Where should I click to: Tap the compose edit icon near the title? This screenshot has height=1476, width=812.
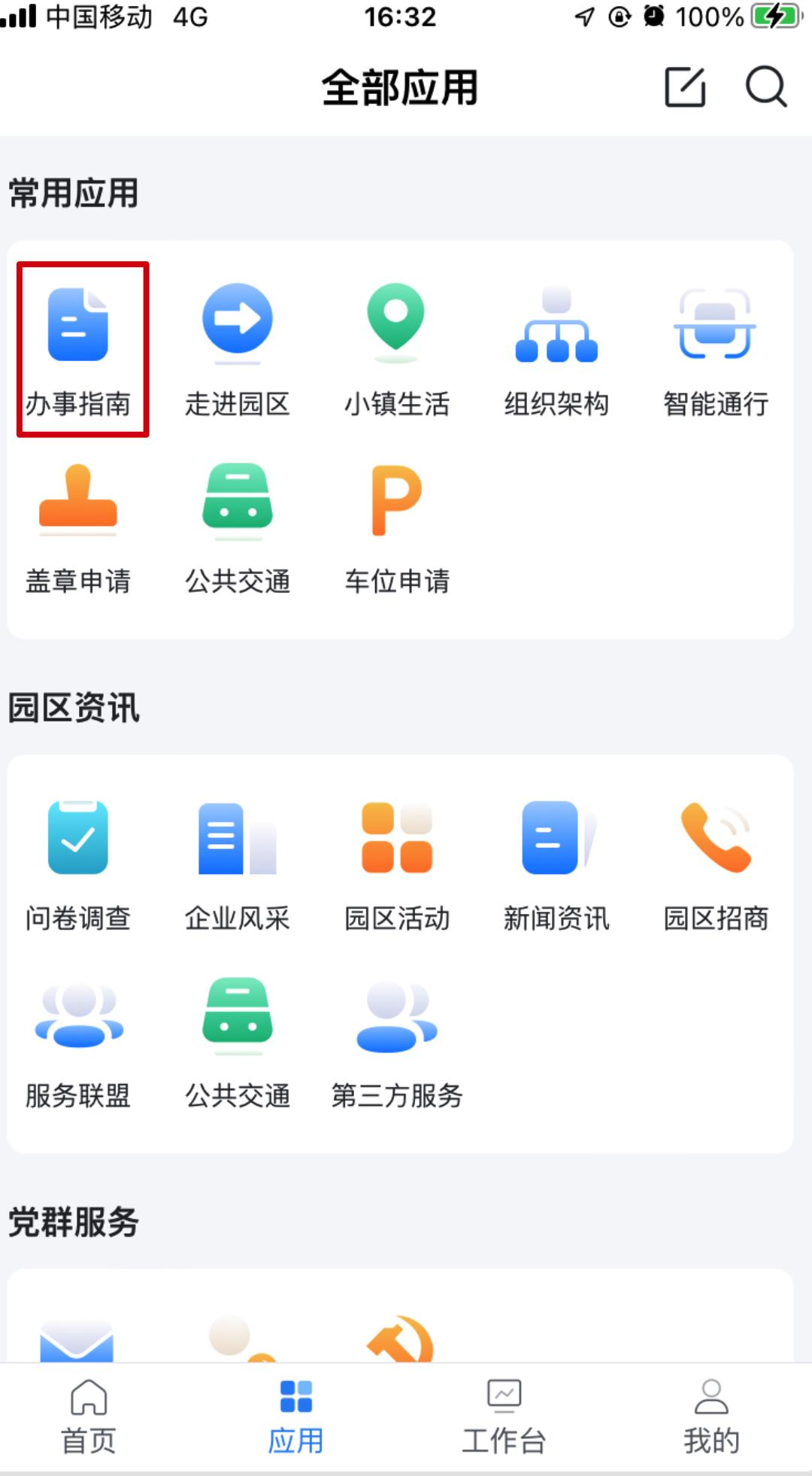point(685,85)
